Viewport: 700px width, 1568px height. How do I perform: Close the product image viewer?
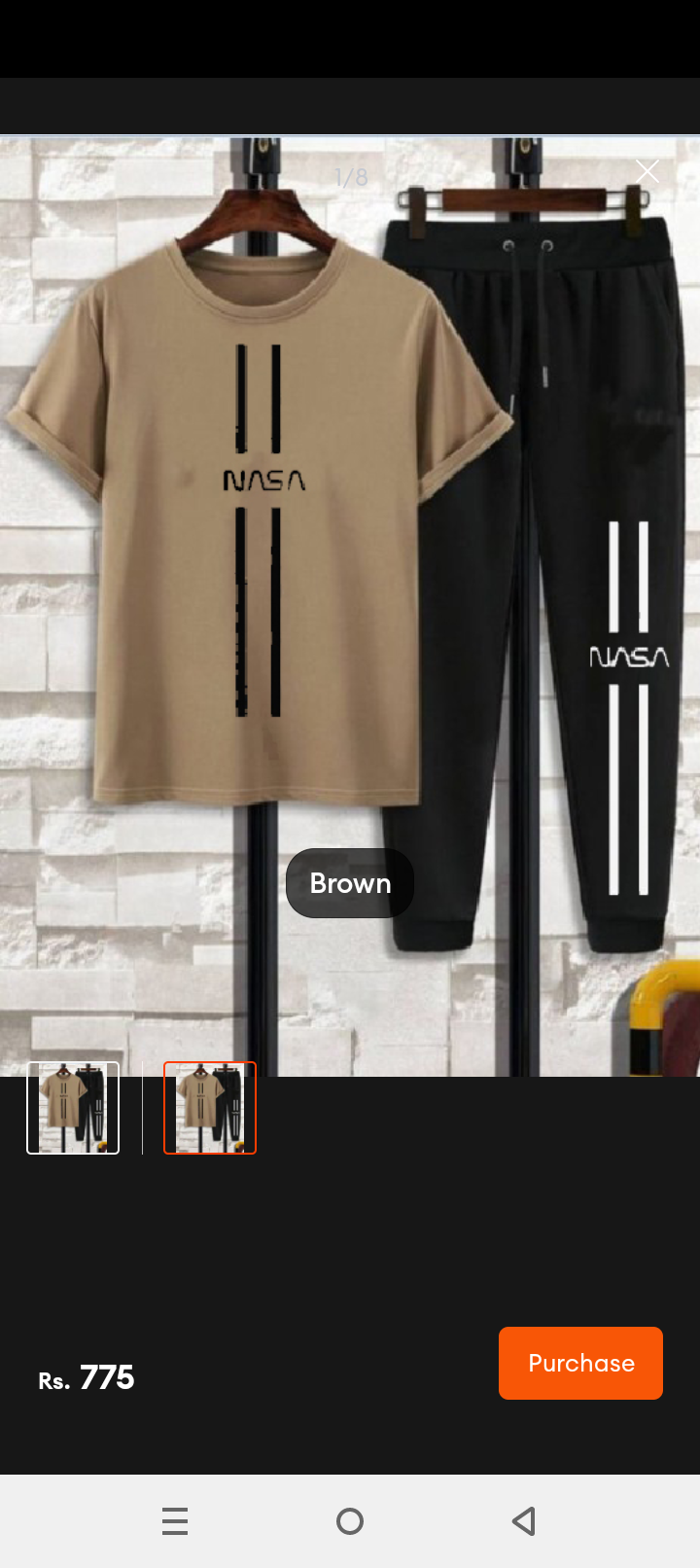(647, 171)
